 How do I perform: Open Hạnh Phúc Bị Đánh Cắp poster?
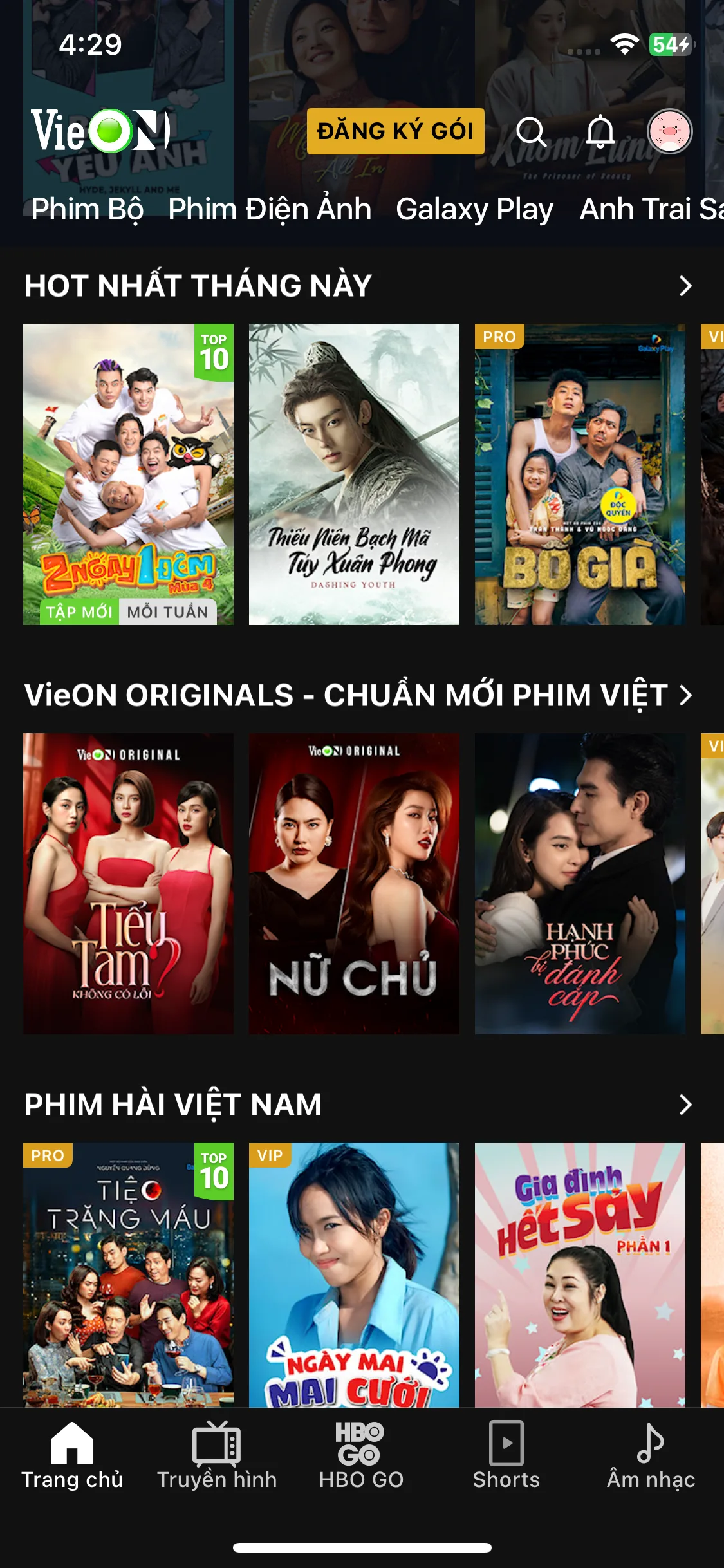580,883
